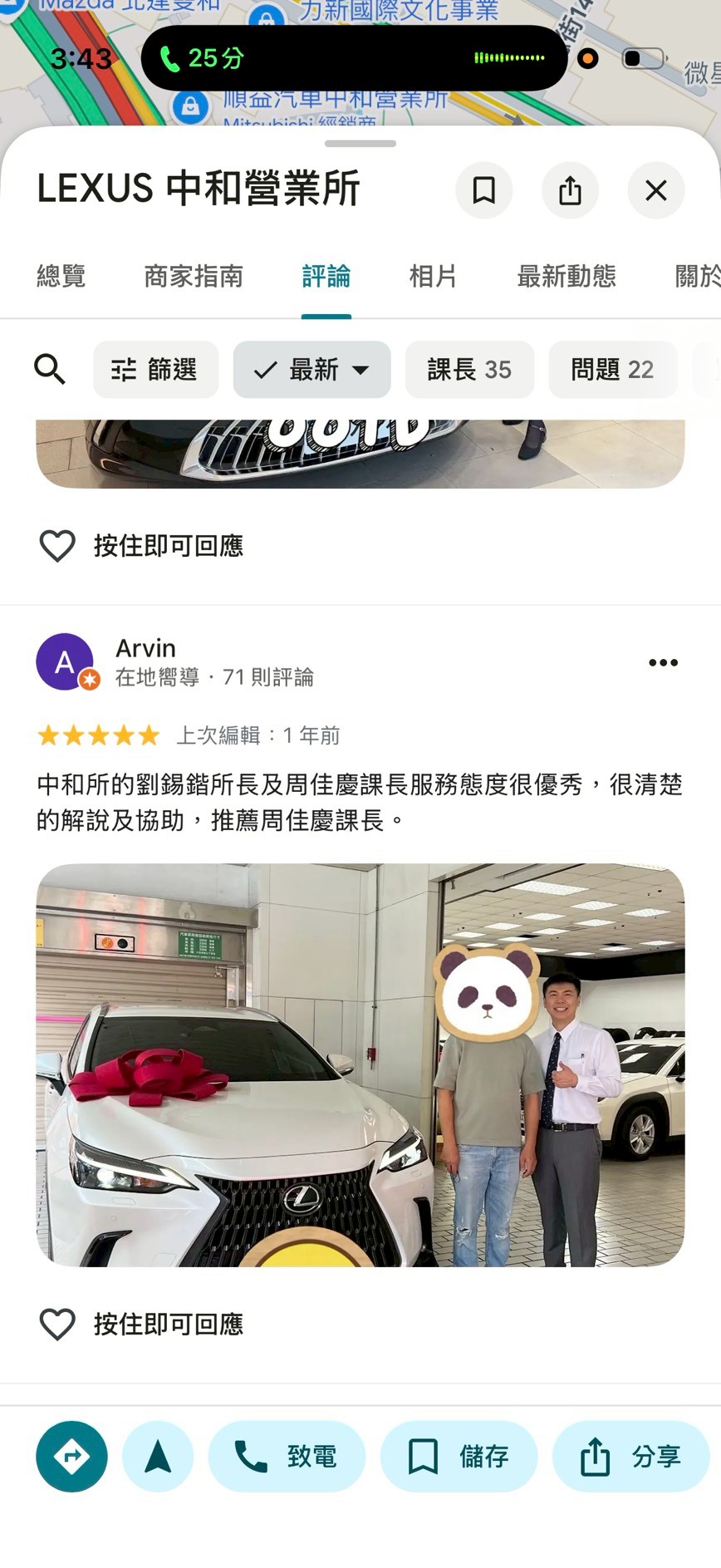Call the dealership via 致電
This screenshot has width=721, height=1568.
287,1456
